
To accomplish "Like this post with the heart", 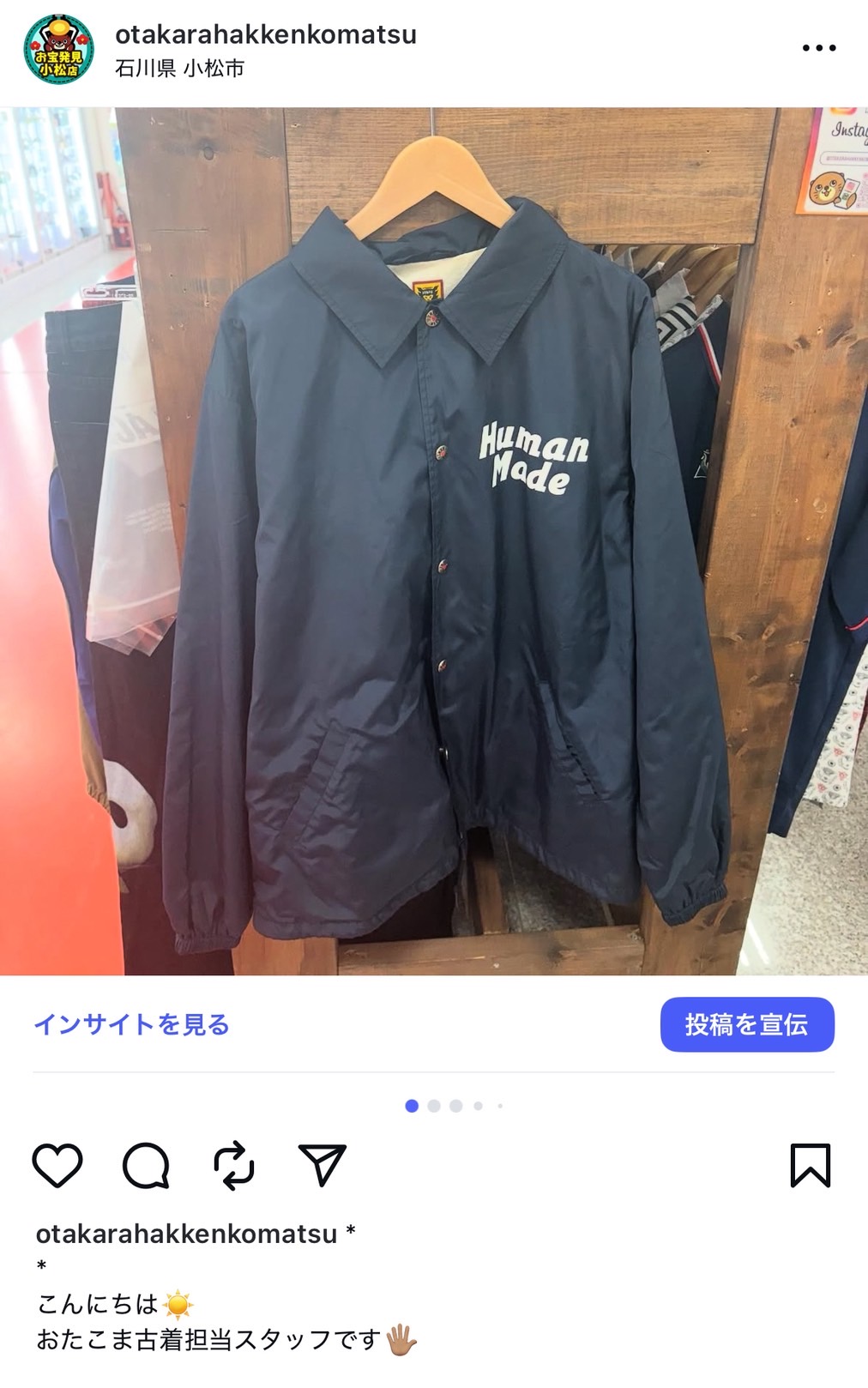I will click(x=57, y=1166).
